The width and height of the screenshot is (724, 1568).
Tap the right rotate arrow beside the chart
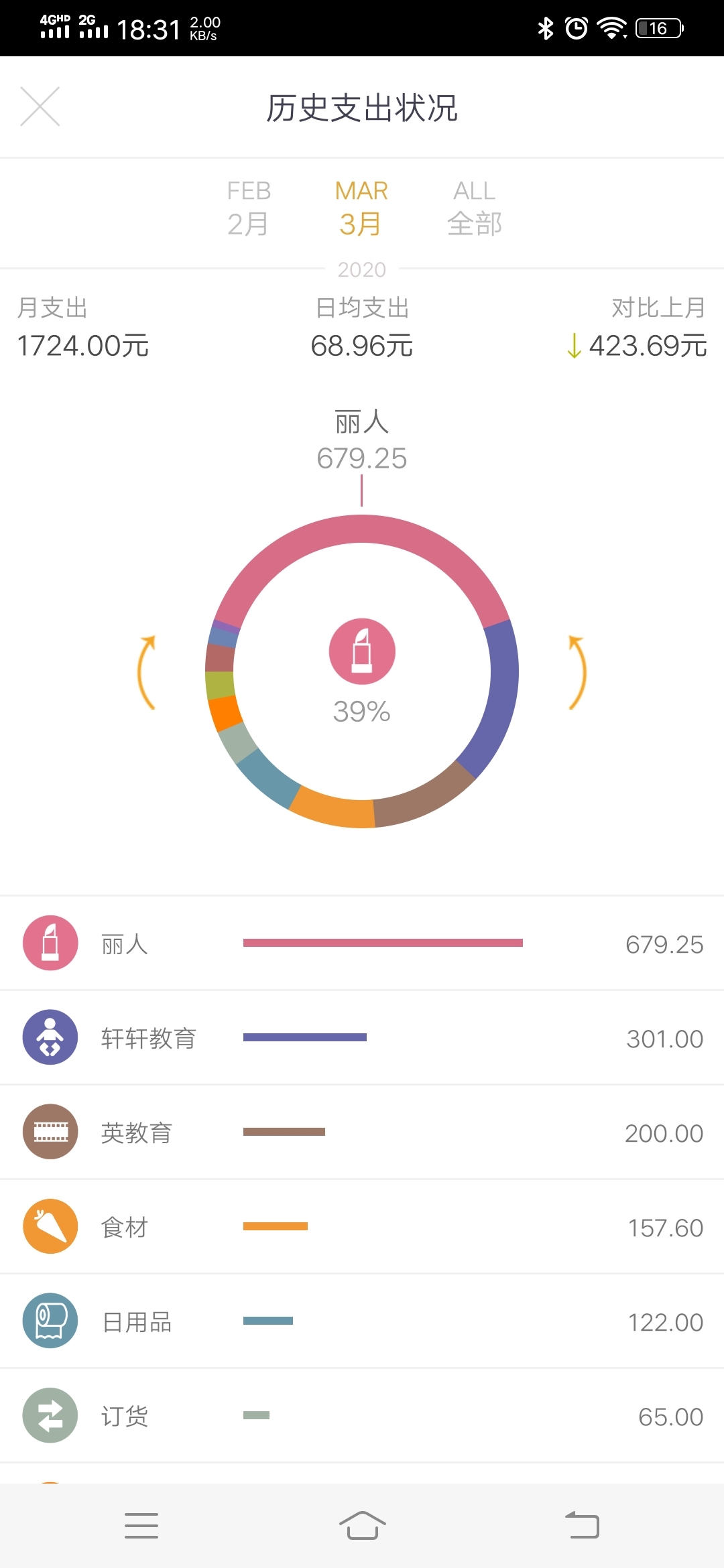click(577, 672)
